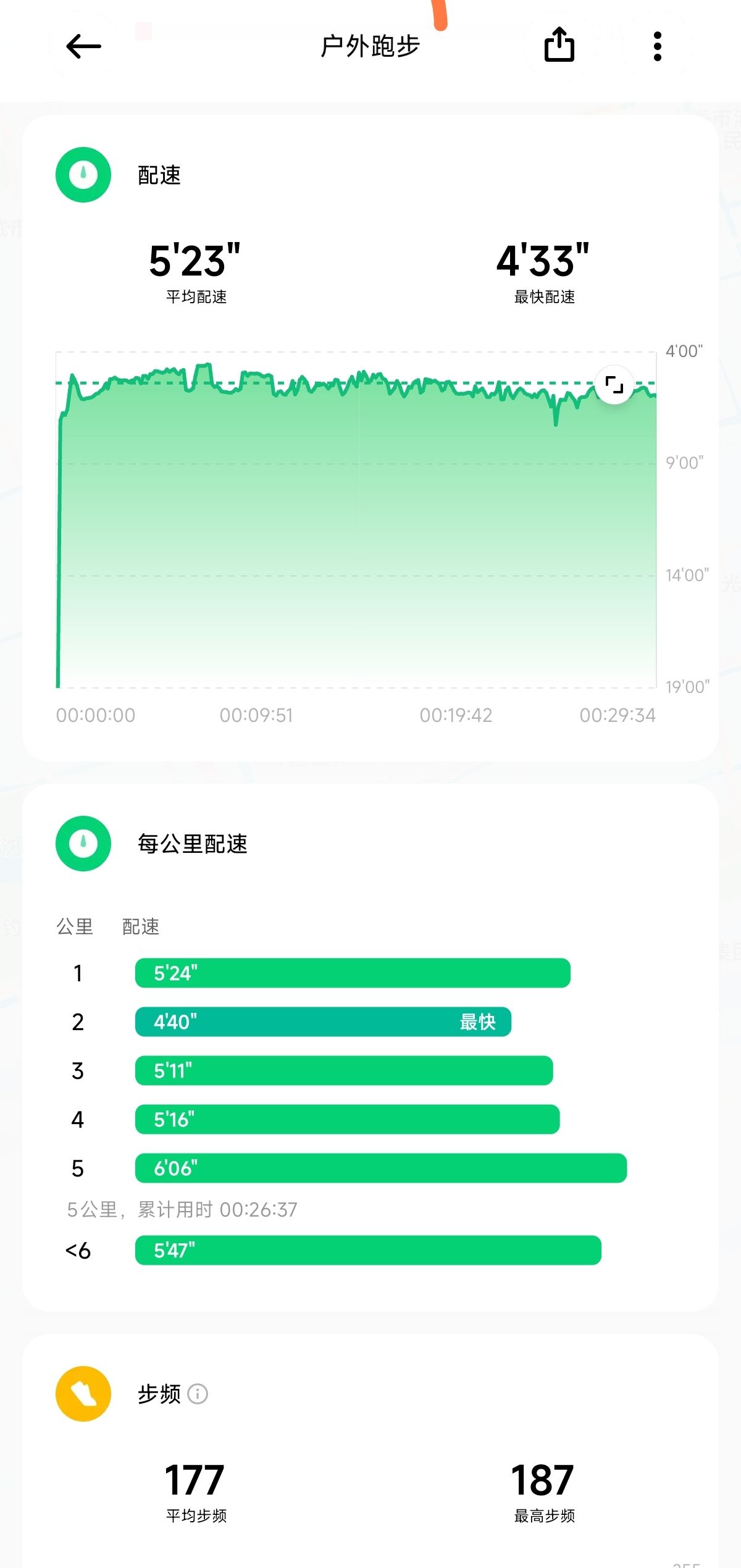
Task: Share this outdoor run record
Action: (559, 45)
